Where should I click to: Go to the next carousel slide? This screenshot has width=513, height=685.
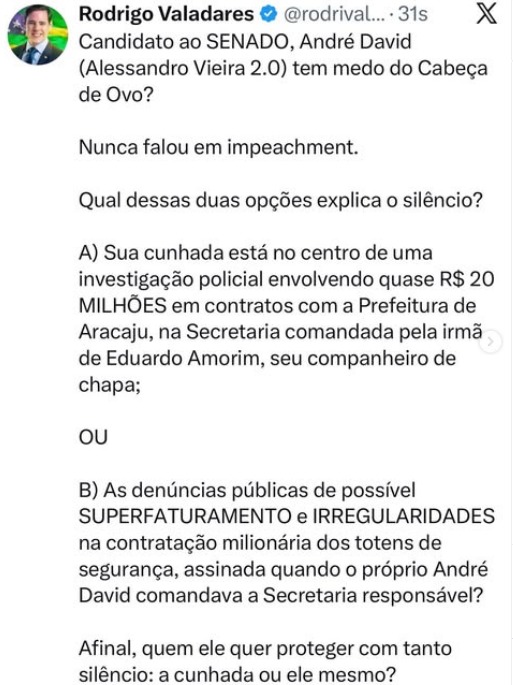(x=490, y=342)
